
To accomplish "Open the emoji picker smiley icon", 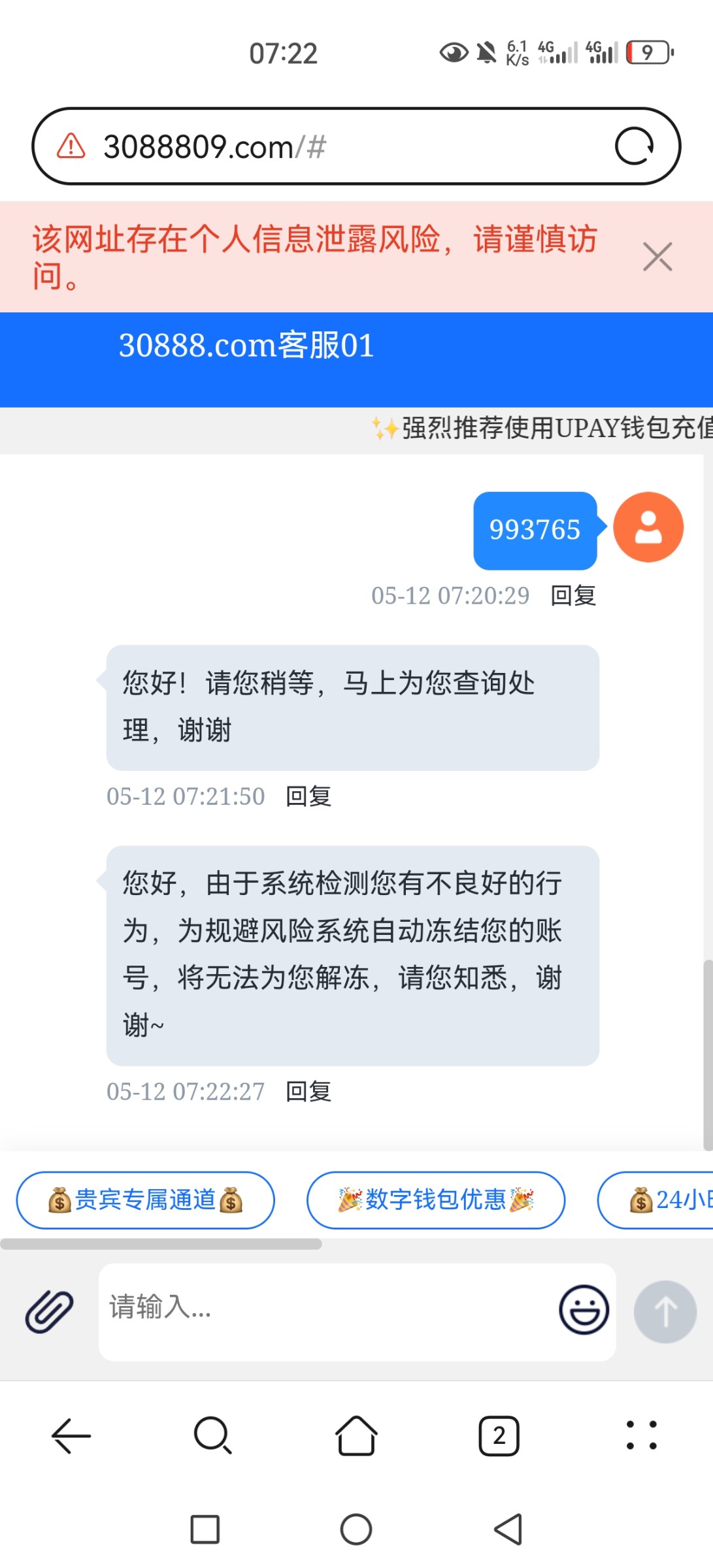I will point(584,1310).
